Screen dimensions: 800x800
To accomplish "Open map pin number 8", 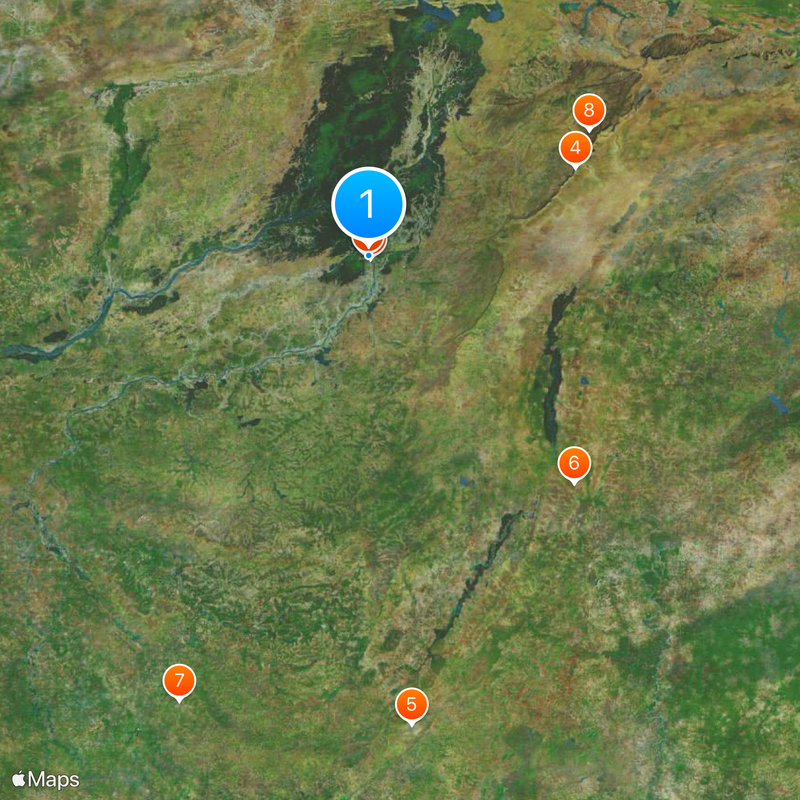I will 589,109.
